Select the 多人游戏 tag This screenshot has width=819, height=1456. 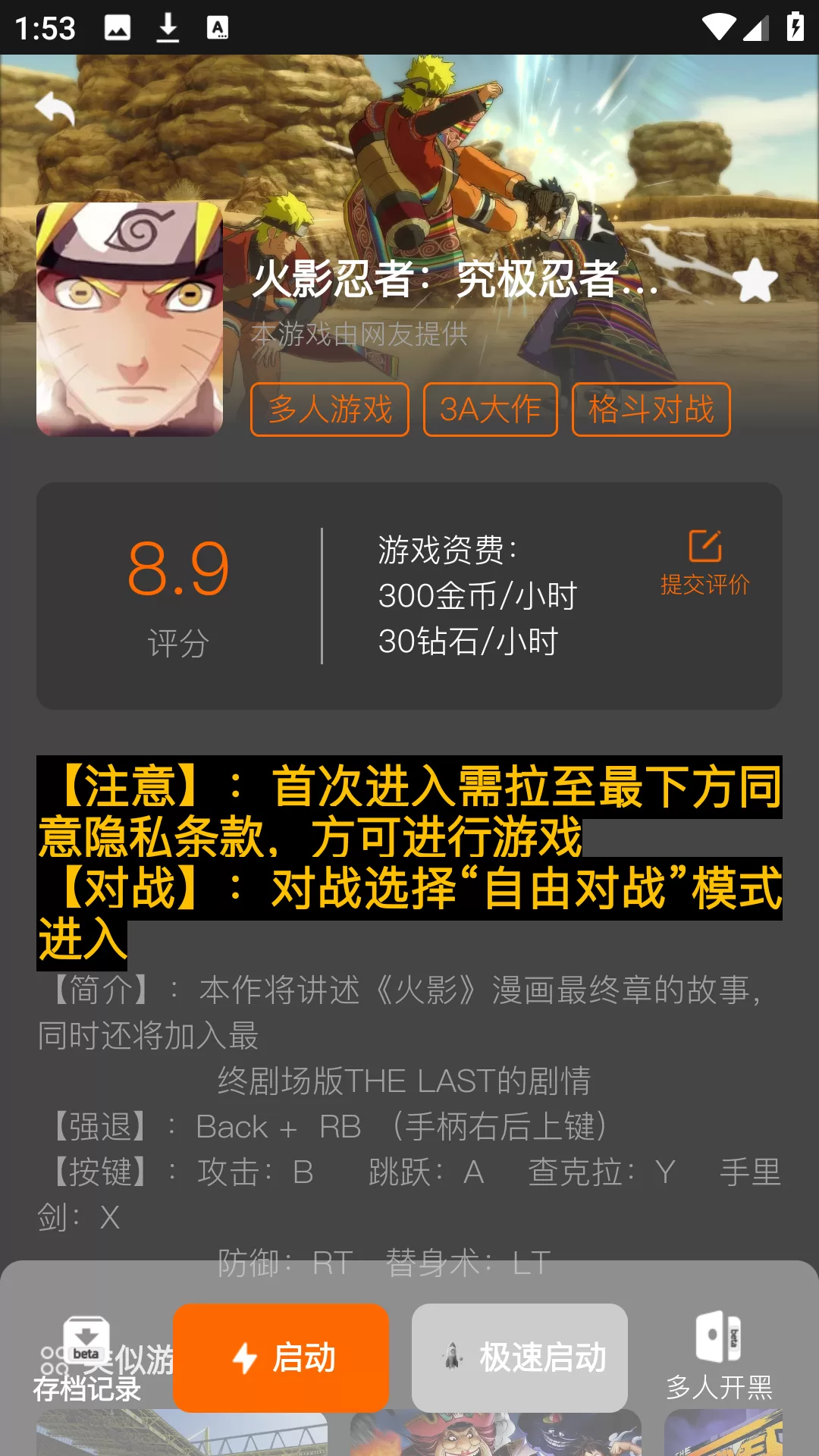(x=329, y=410)
